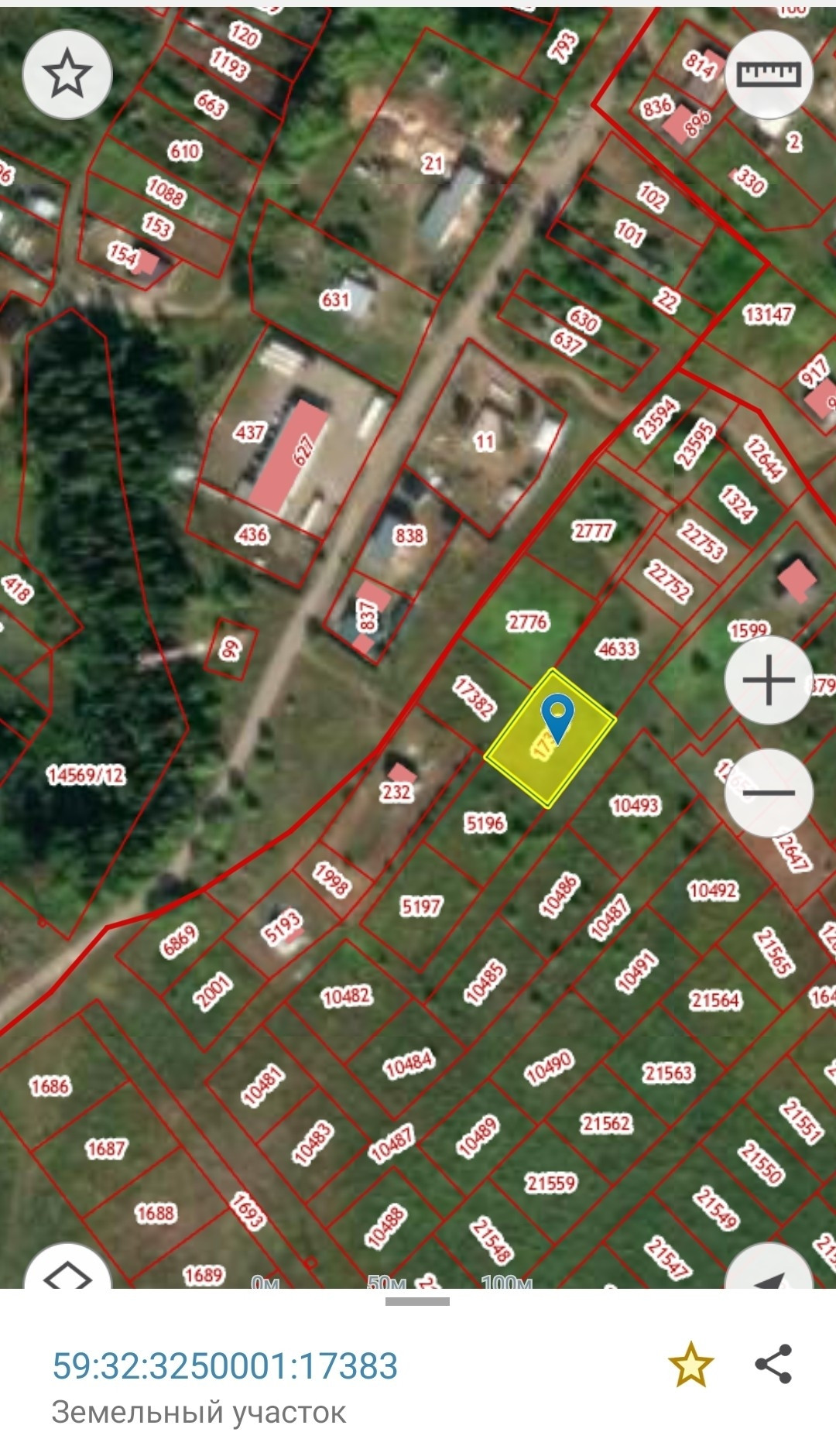Zoom out with the minus button
Viewport: 836px width, 1456px height.
769,793
